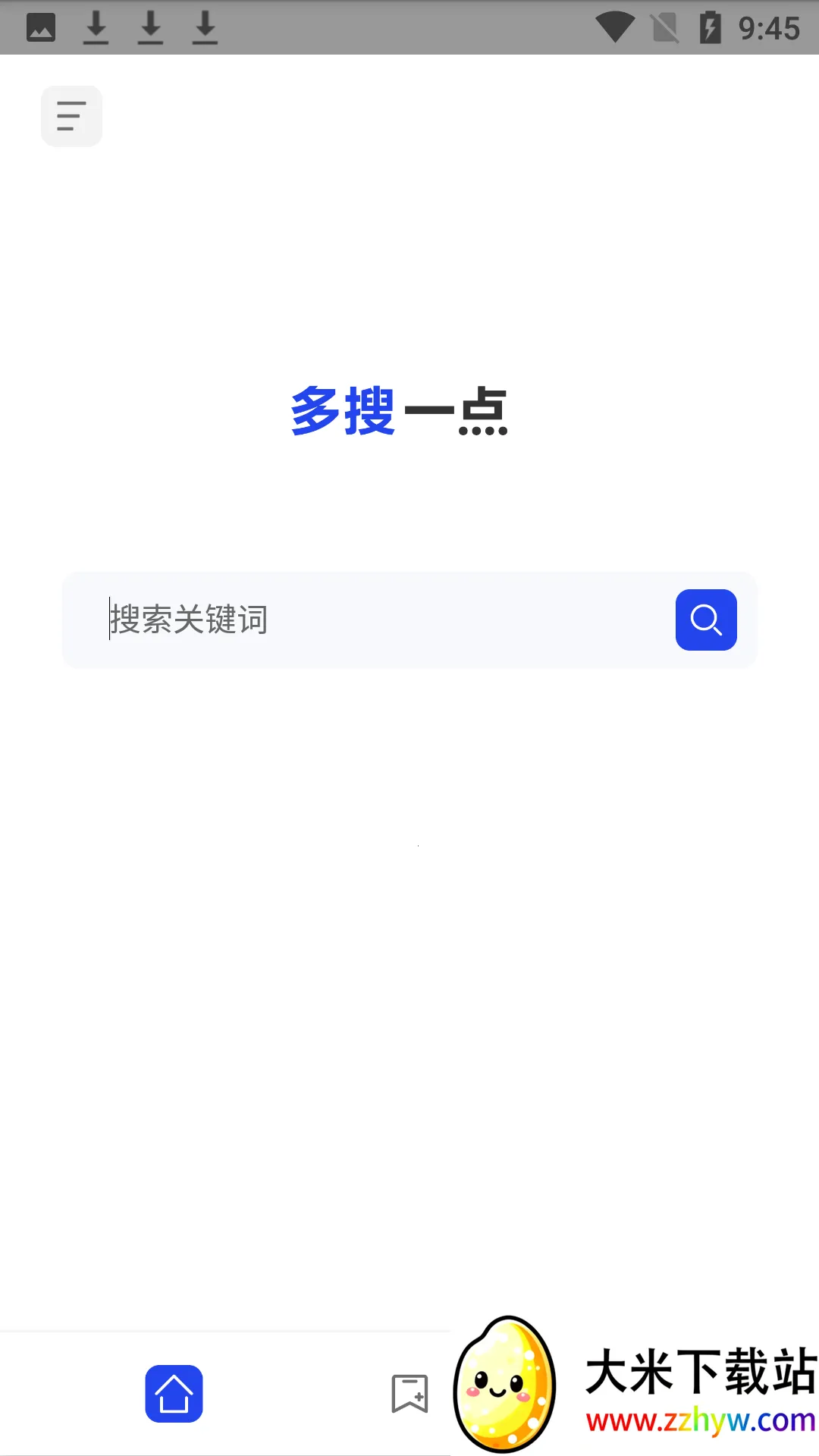The image size is (819, 1456).
Task: Tap the Home icon in the bottom bar
Action: tap(174, 1392)
